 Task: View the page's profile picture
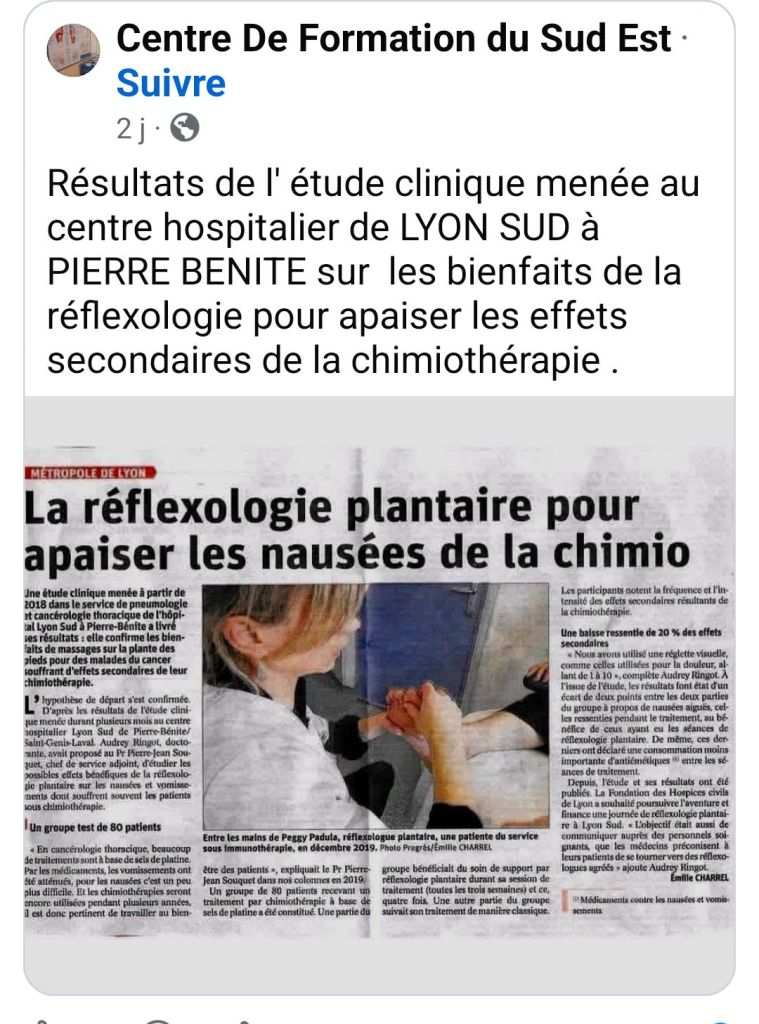click(x=73, y=50)
